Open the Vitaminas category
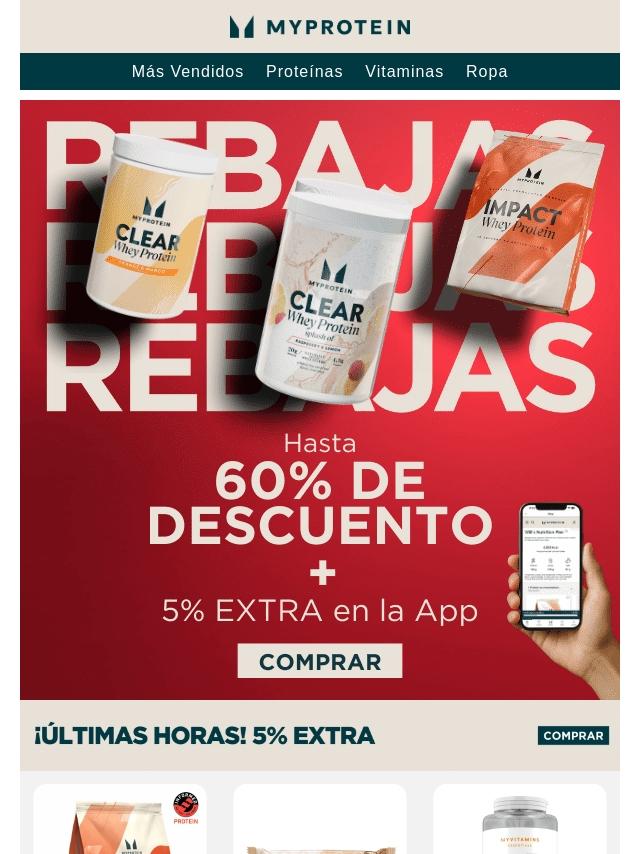 pyautogui.click(x=404, y=72)
